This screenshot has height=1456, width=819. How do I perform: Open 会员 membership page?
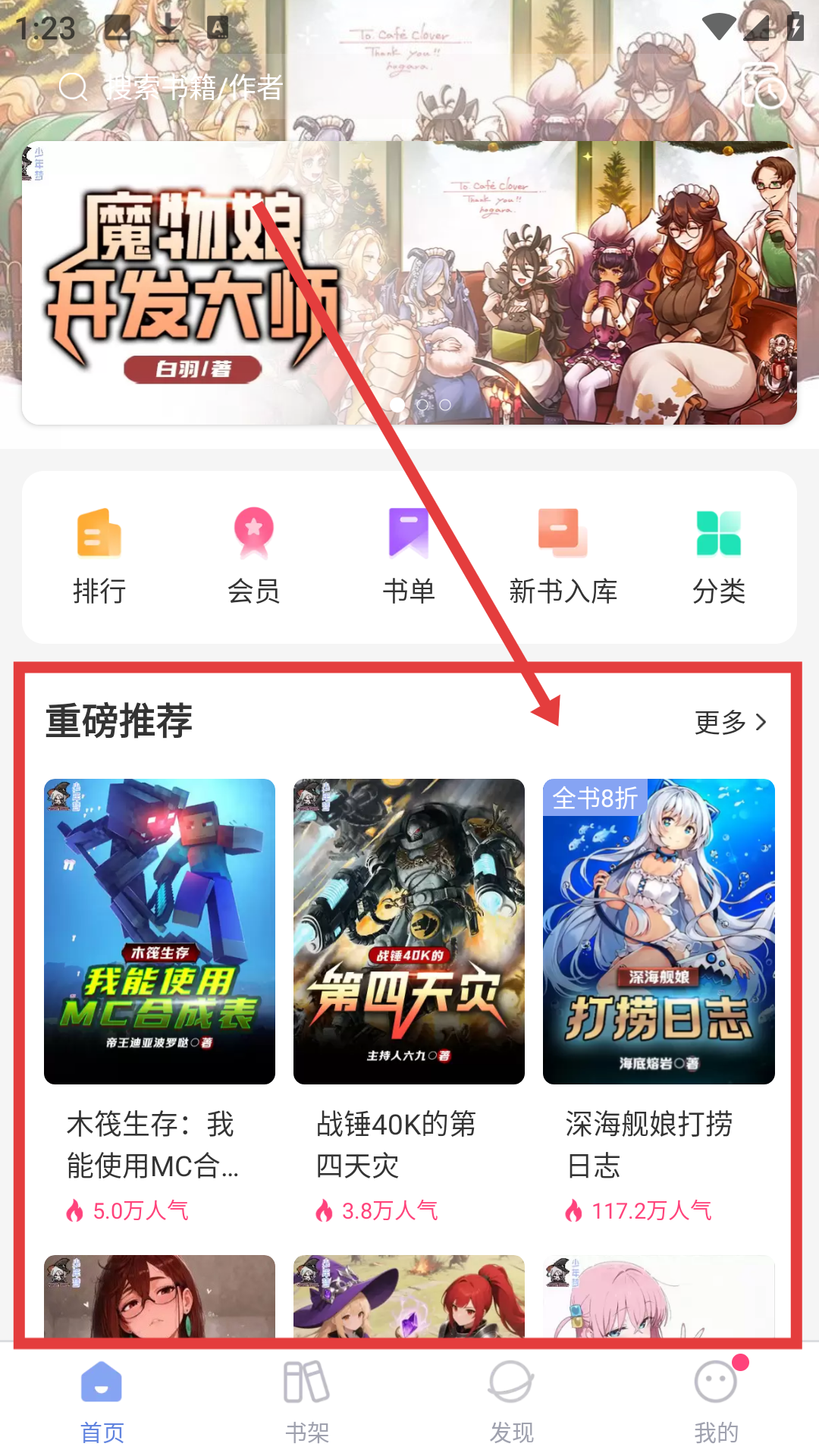pos(254,556)
